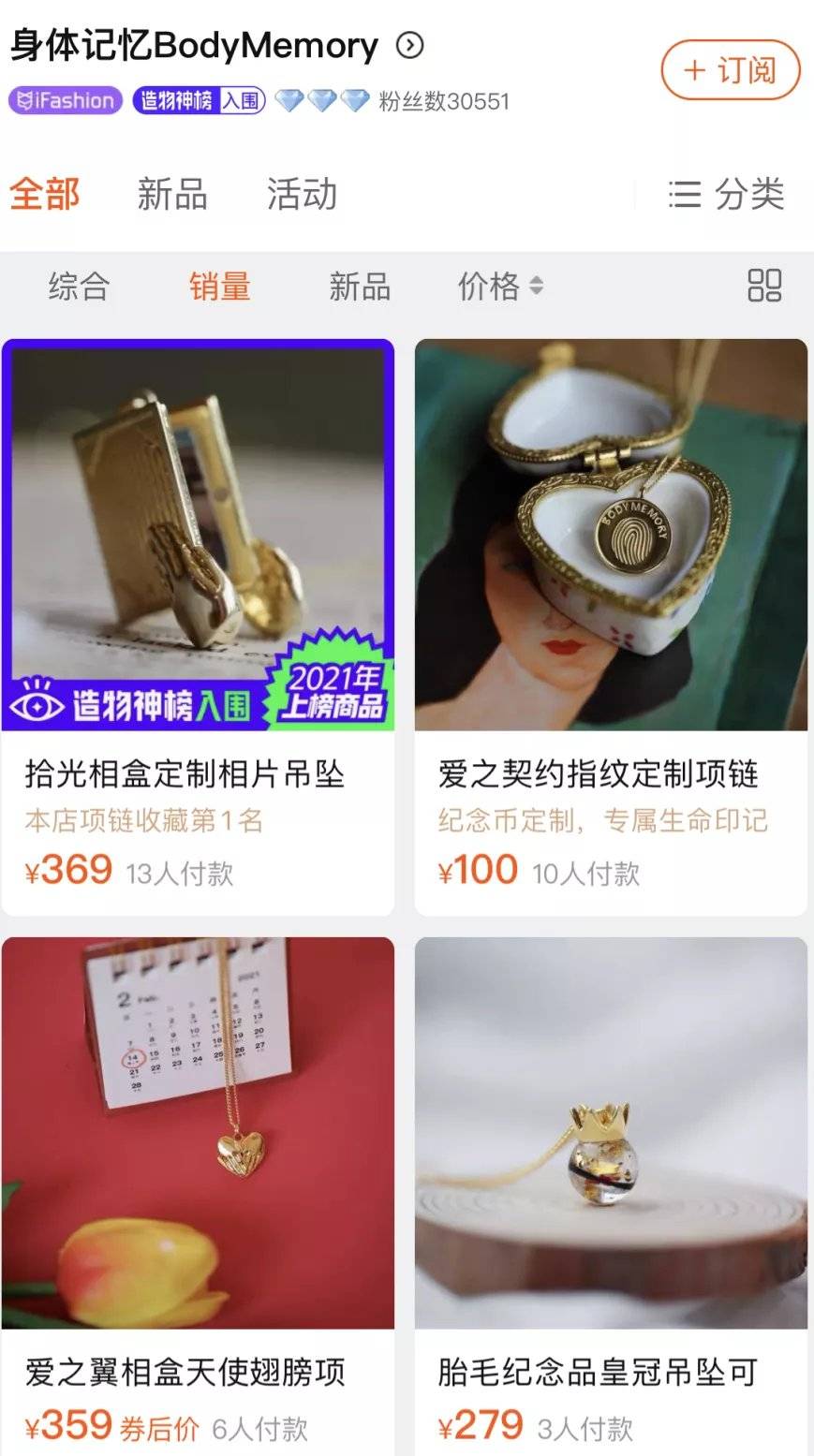The width and height of the screenshot is (814, 1456).
Task: Open 爱之契约指纹定制项链 product
Action: pos(611,627)
